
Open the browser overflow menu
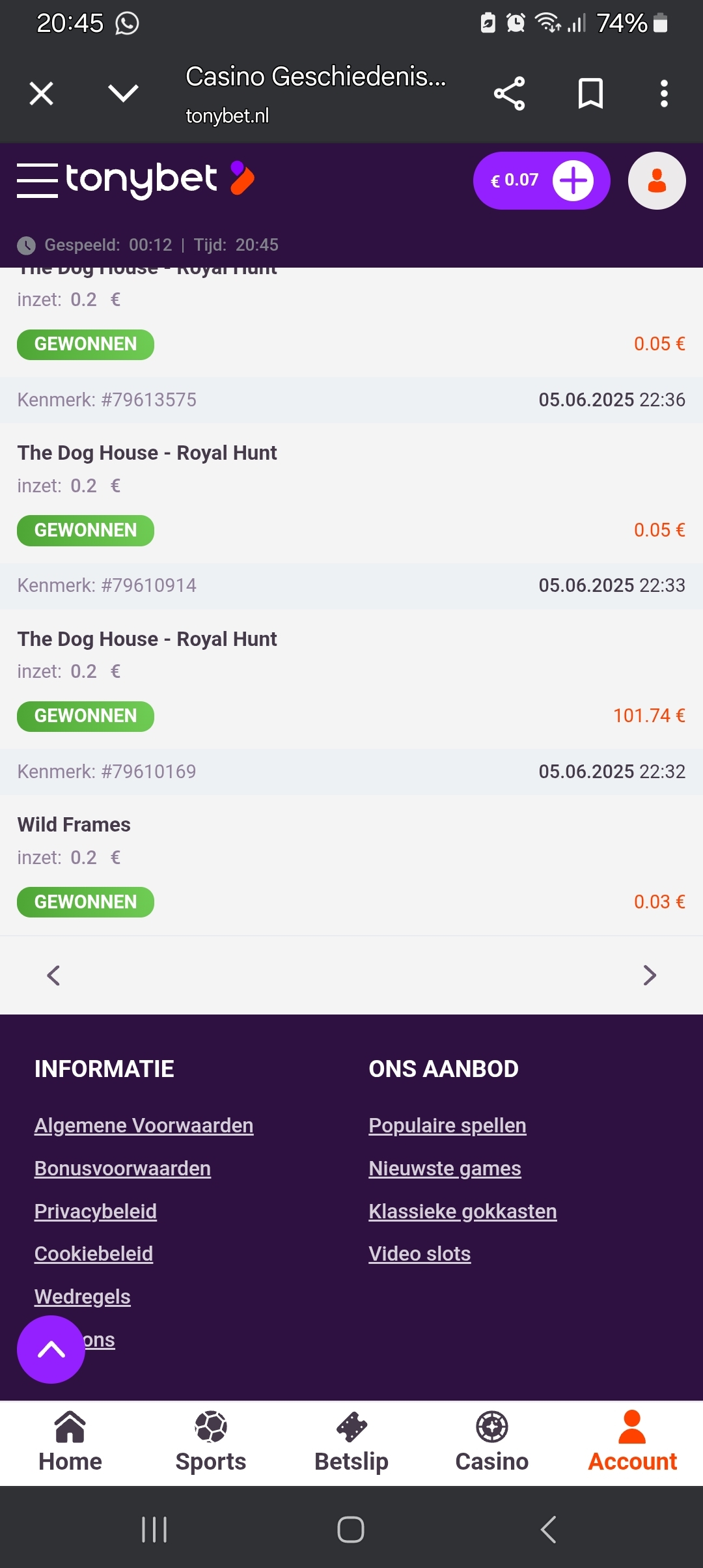[x=663, y=94]
